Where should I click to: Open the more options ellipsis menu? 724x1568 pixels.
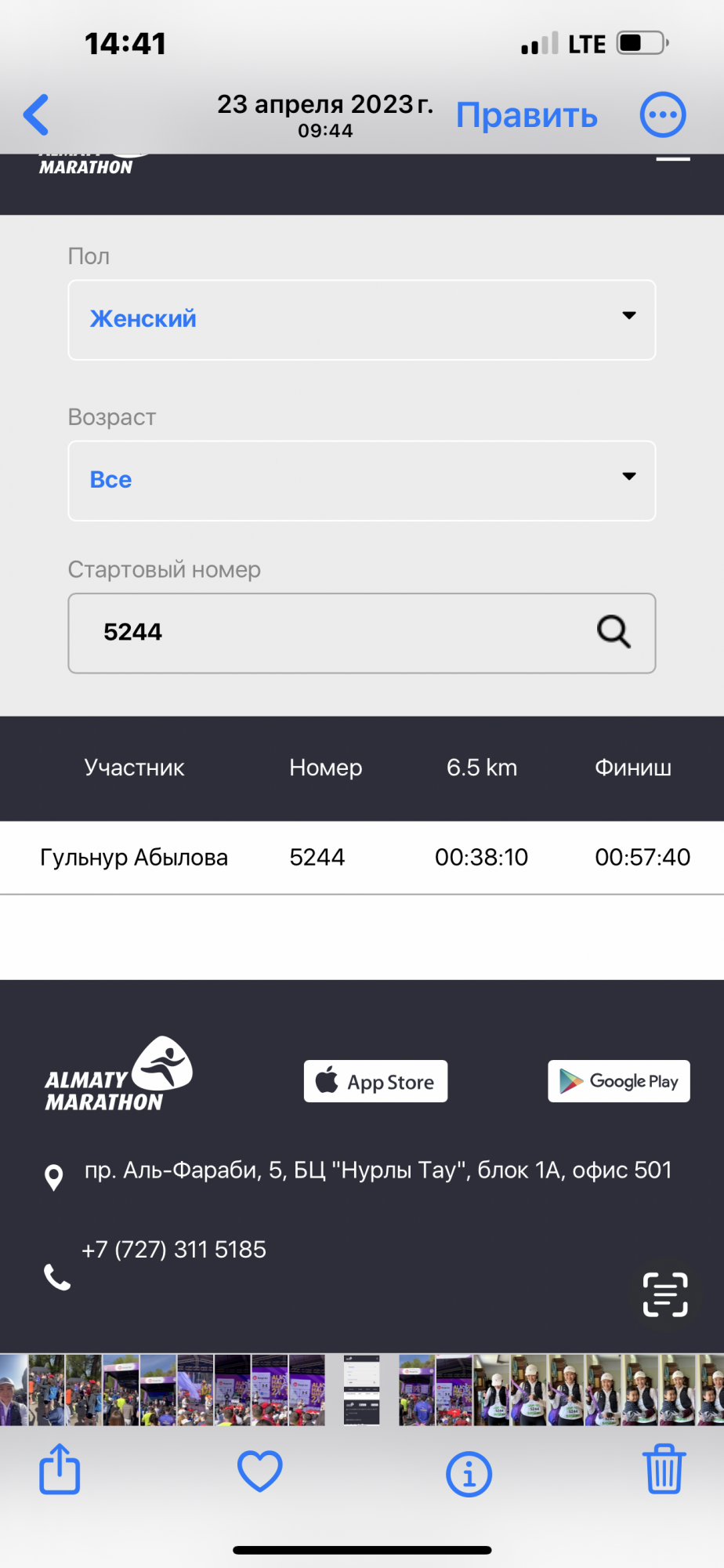pos(663,115)
